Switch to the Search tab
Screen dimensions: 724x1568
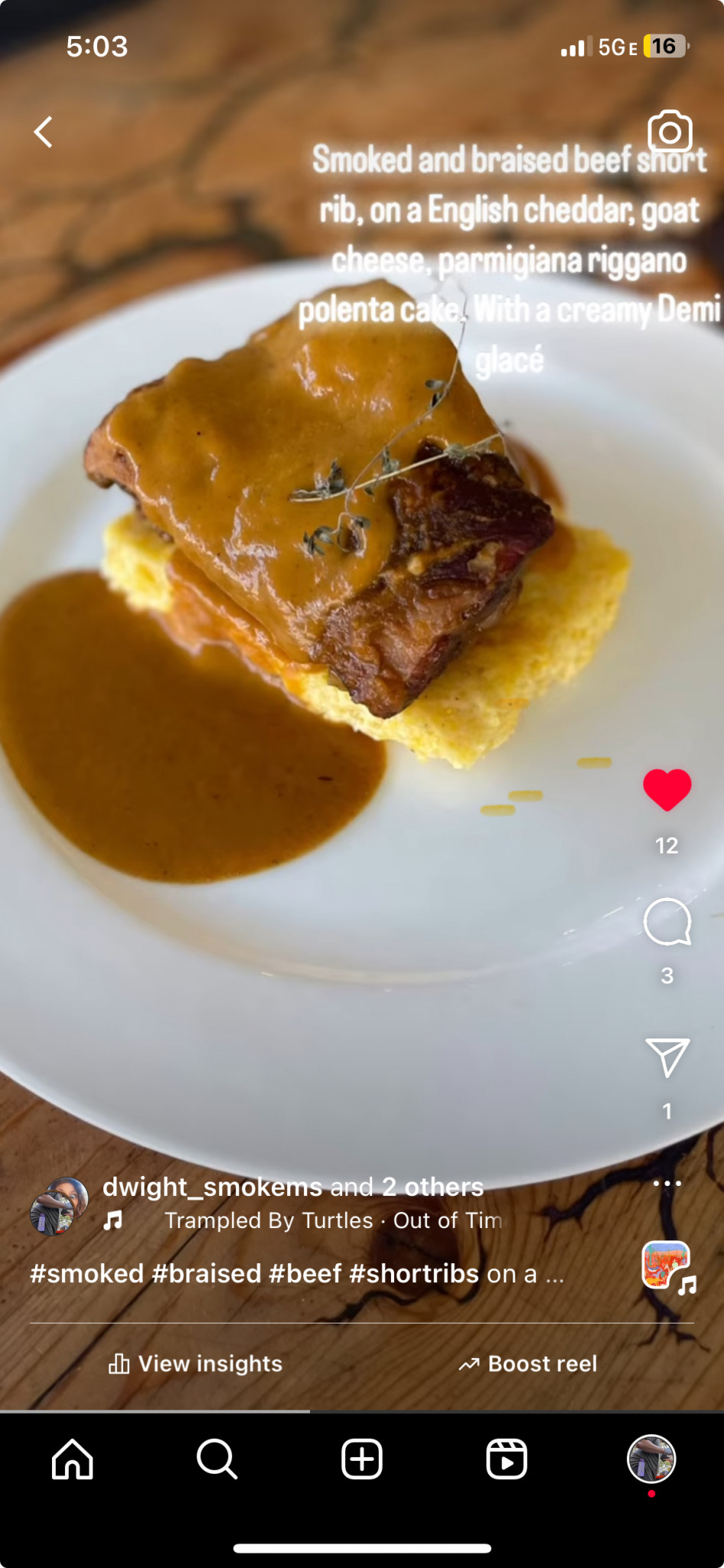point(217,1459)
